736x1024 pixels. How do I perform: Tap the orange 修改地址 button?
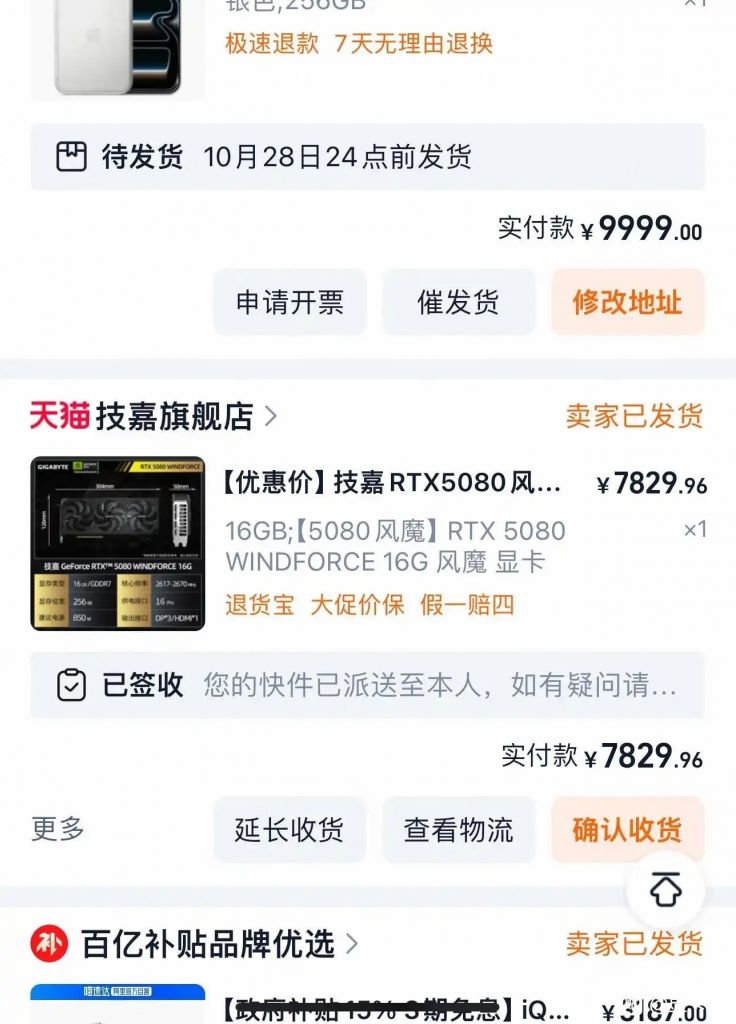(627, 303)
